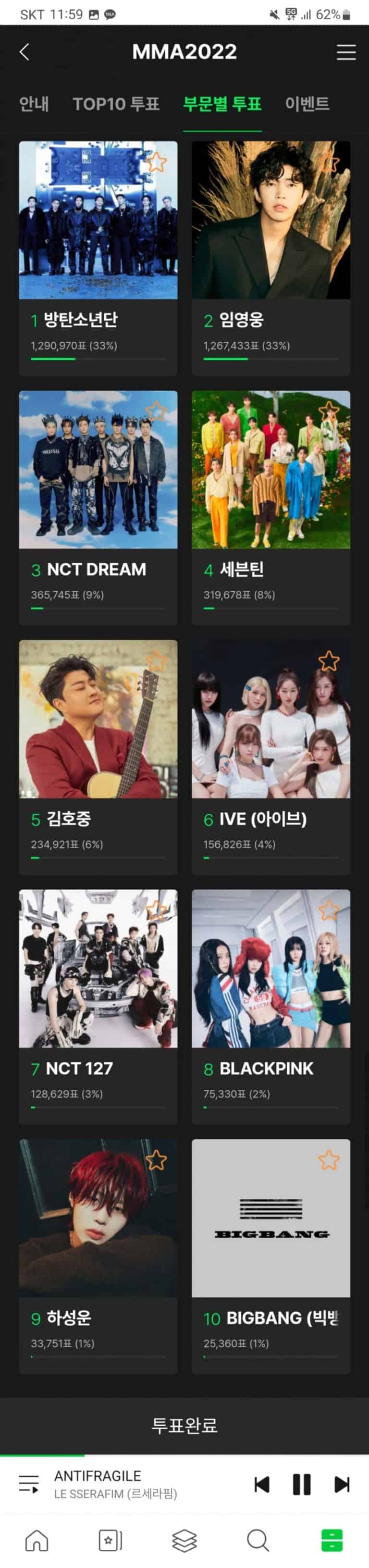The height and width of the screenshot is (1568, 369).
Task: Tap the star icon on BLACKPINK
Action: [x=329, y=910]
